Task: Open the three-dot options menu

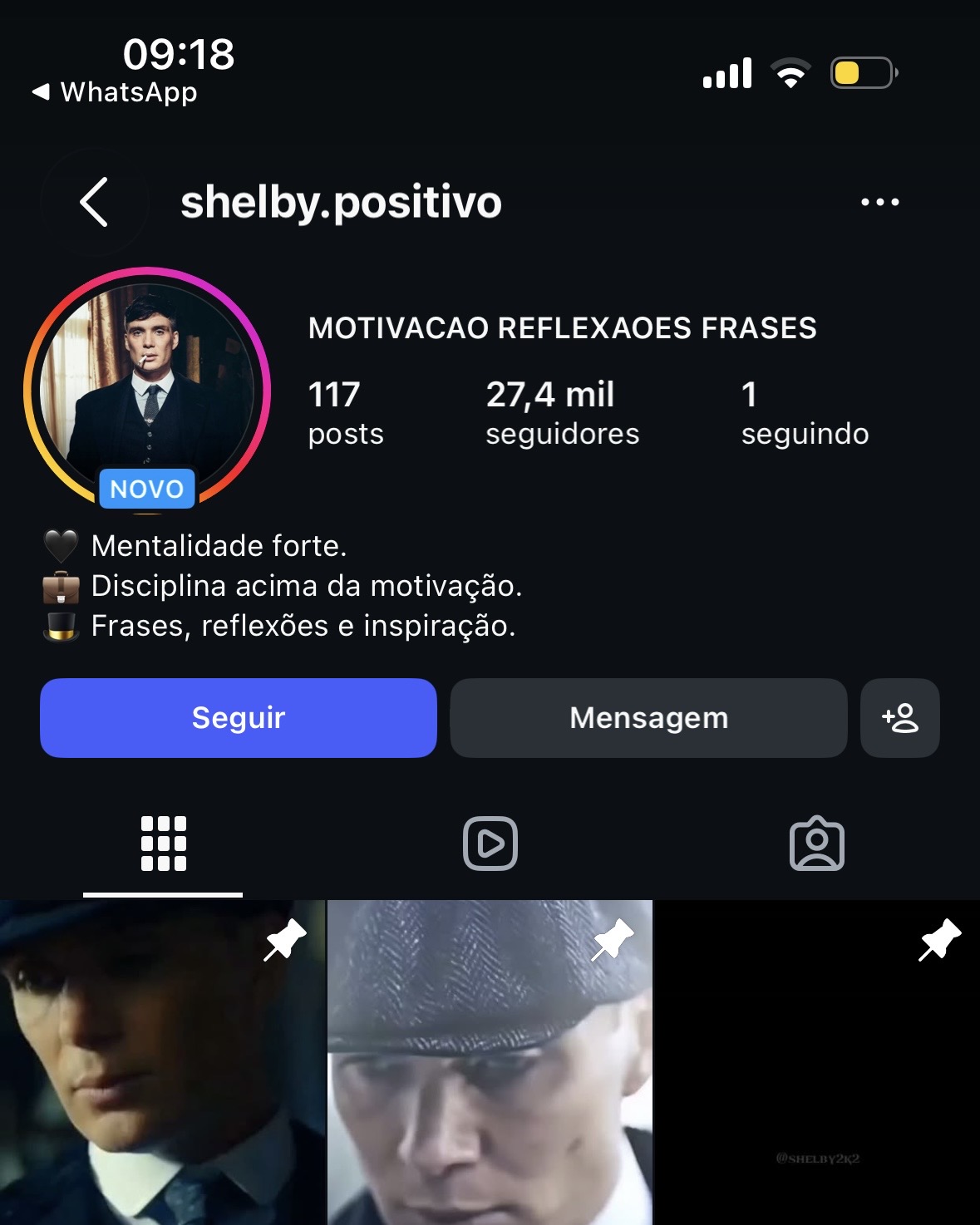Action: tap(879, 202)
